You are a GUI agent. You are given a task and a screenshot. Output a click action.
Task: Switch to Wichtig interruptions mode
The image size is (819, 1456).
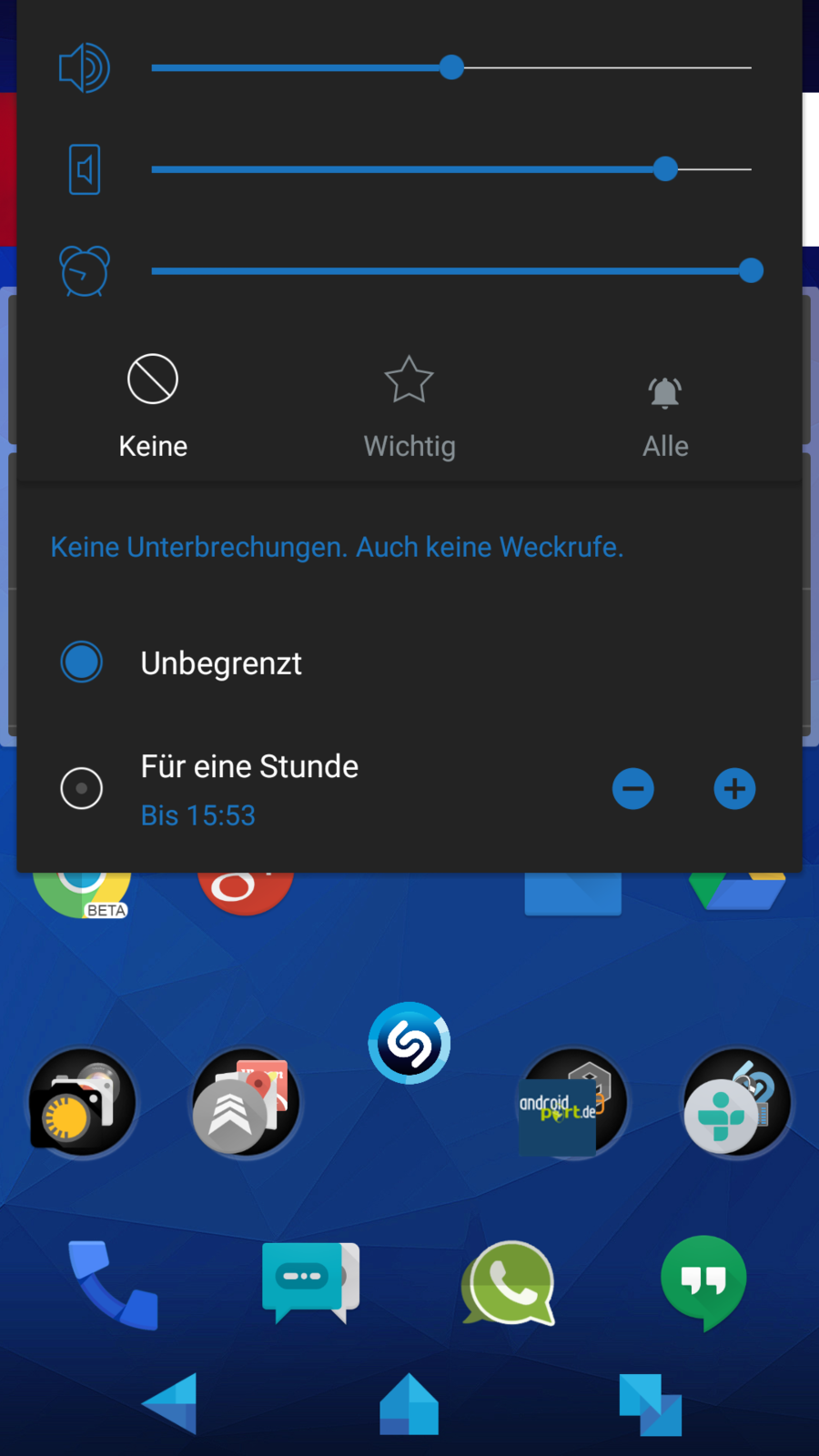[409, 405]
